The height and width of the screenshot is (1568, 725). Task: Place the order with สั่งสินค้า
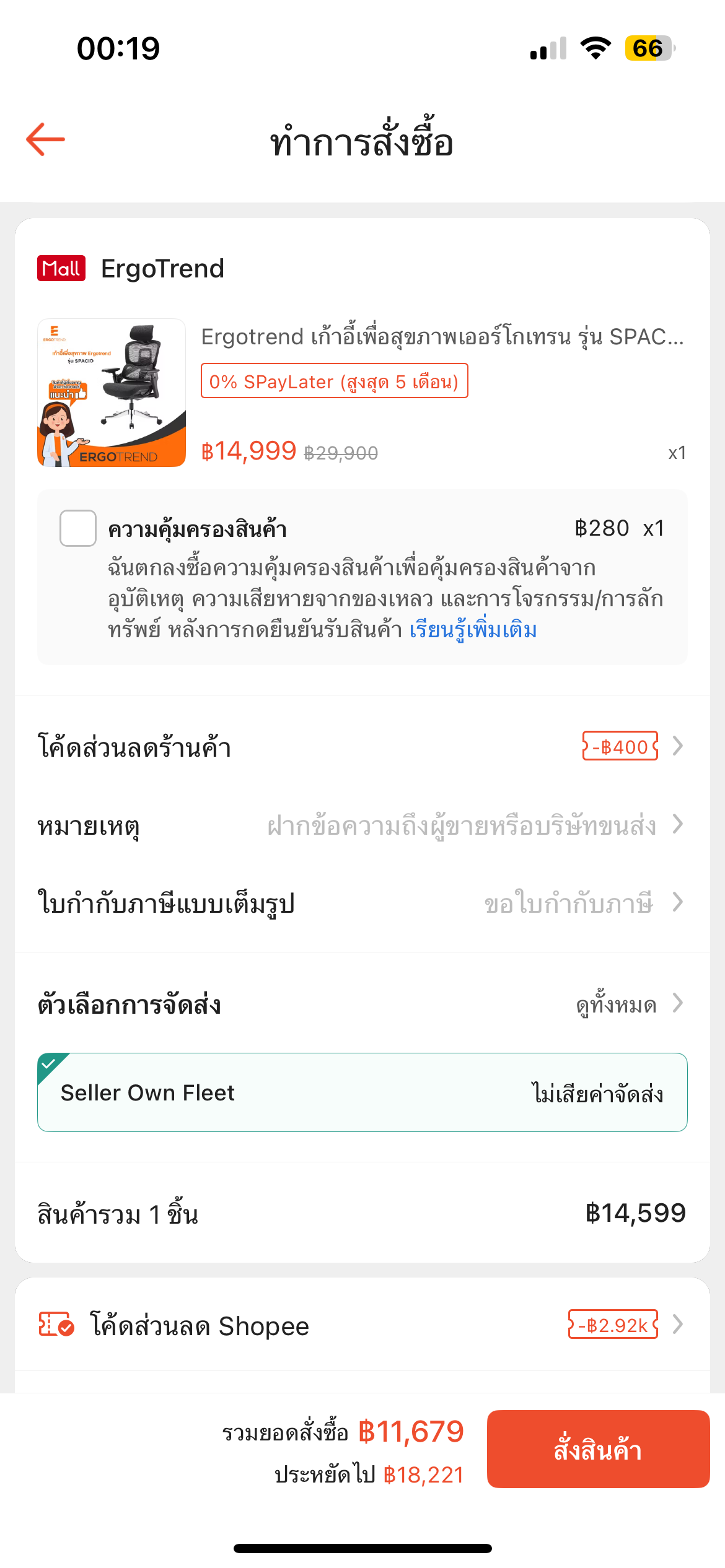coord(598,1449)
